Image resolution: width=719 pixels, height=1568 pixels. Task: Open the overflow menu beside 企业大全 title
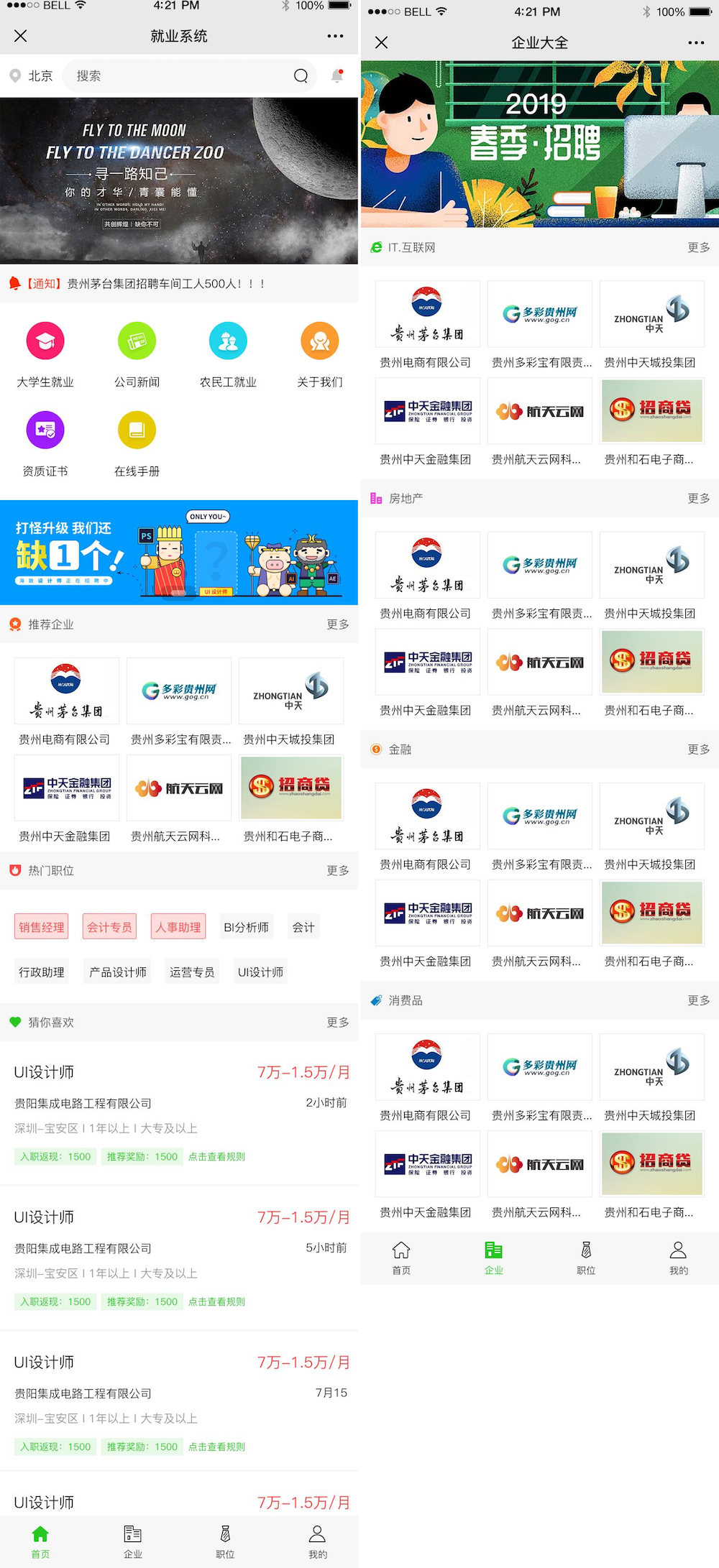coord(696,42)
